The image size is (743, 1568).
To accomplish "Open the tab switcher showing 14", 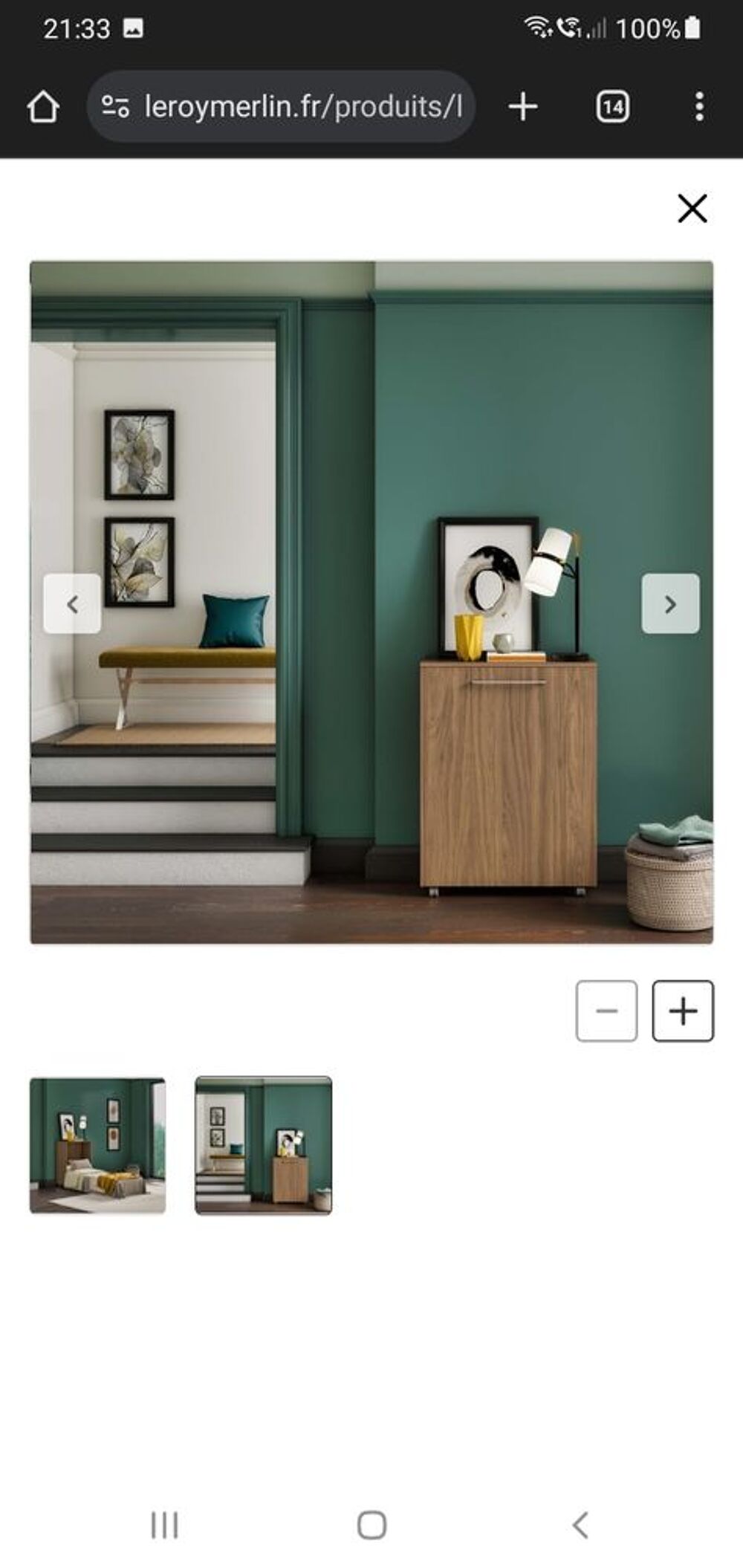I will coord(612,107).
